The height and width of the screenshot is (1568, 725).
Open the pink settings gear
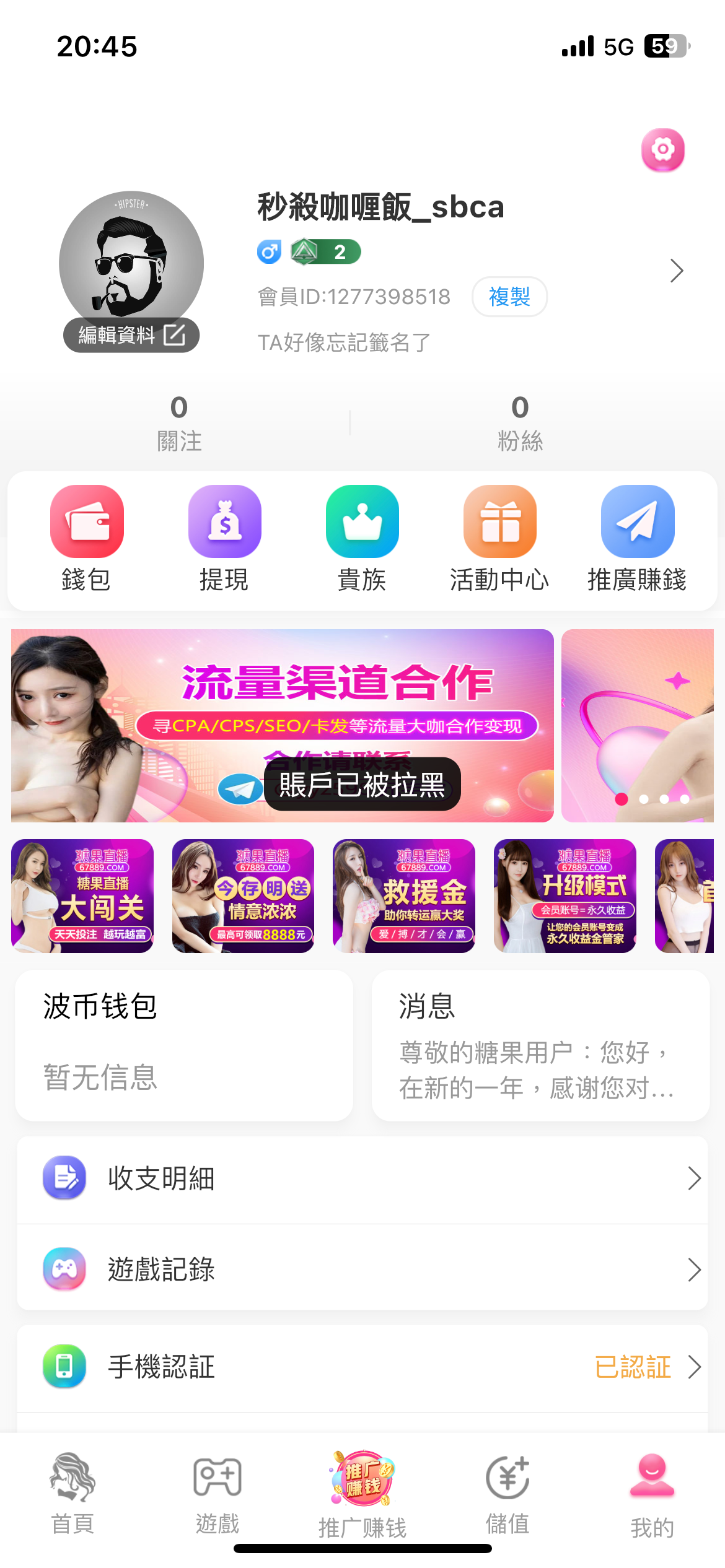point(662,150)
